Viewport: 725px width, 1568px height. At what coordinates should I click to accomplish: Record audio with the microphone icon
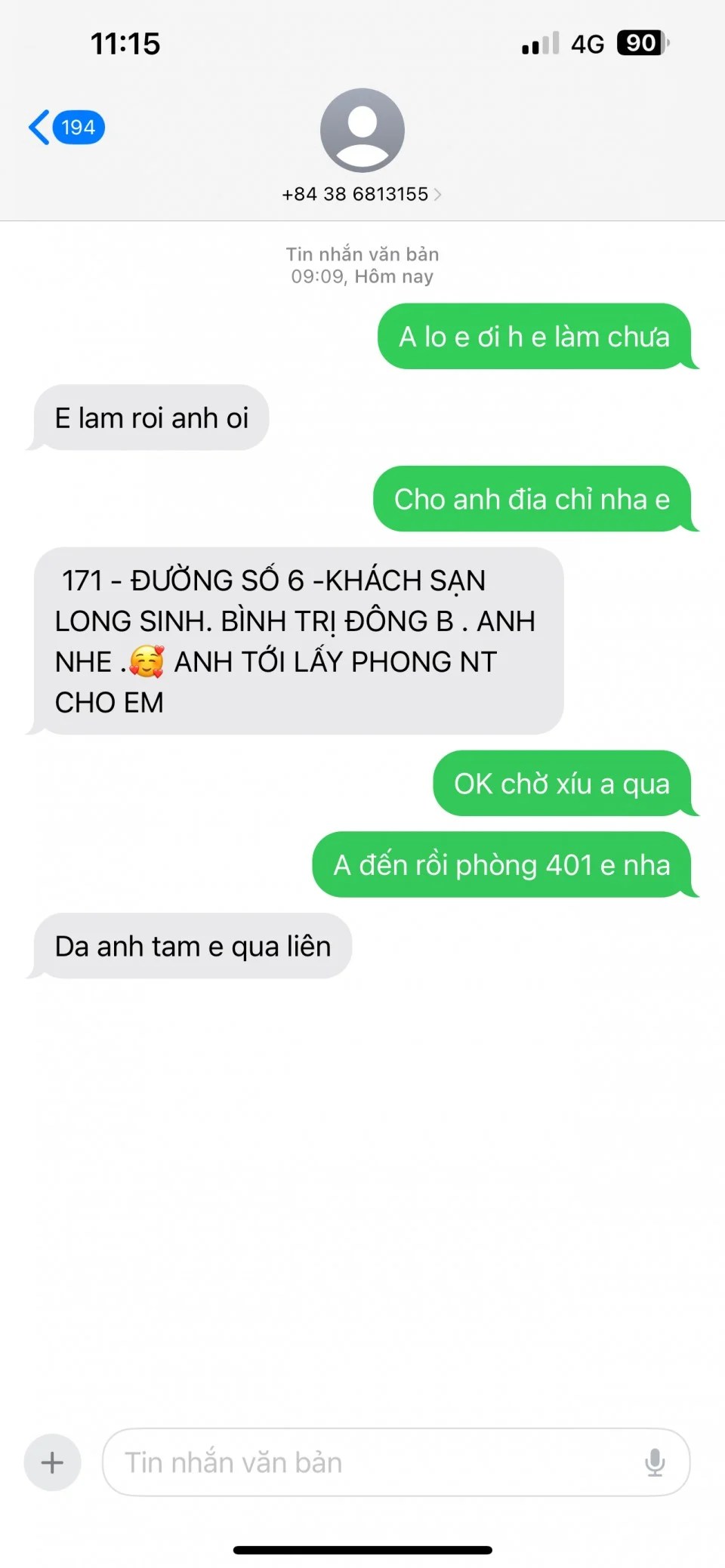point(655,1462)
